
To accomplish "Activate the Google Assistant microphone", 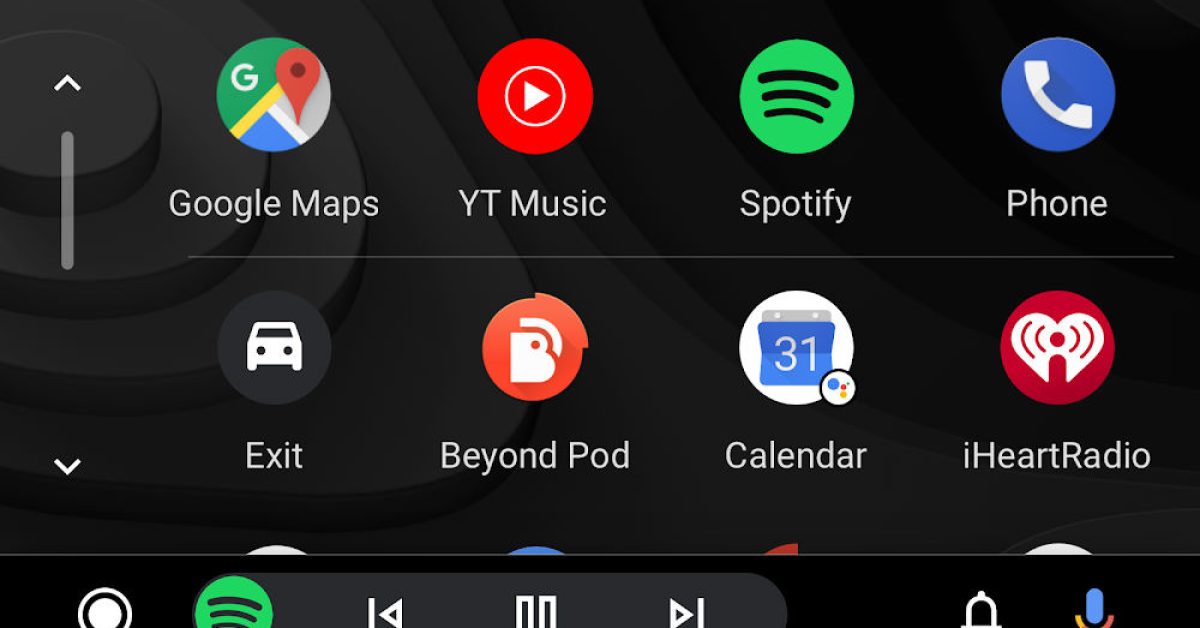I will pos(1093,608).
